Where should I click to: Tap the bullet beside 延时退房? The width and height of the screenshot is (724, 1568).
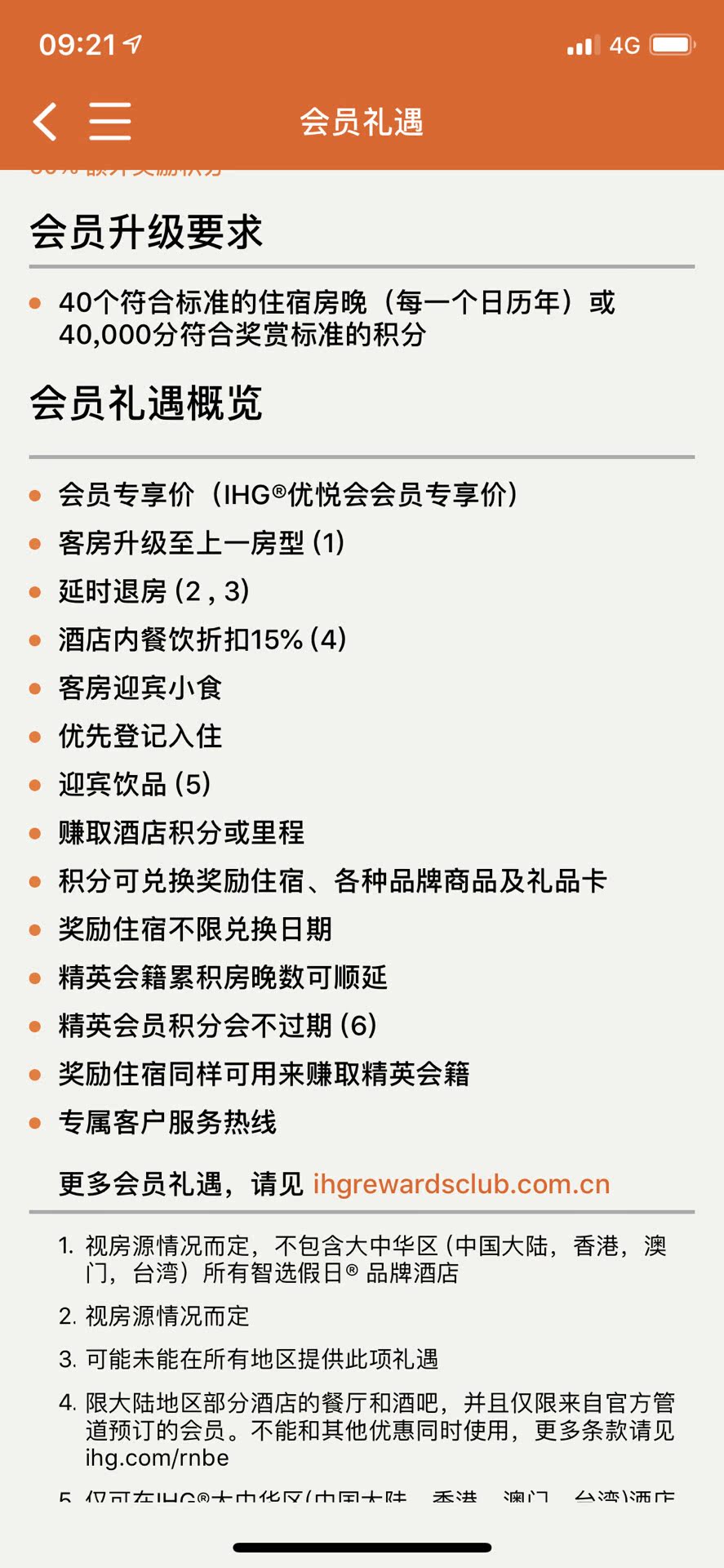point(34,591)
